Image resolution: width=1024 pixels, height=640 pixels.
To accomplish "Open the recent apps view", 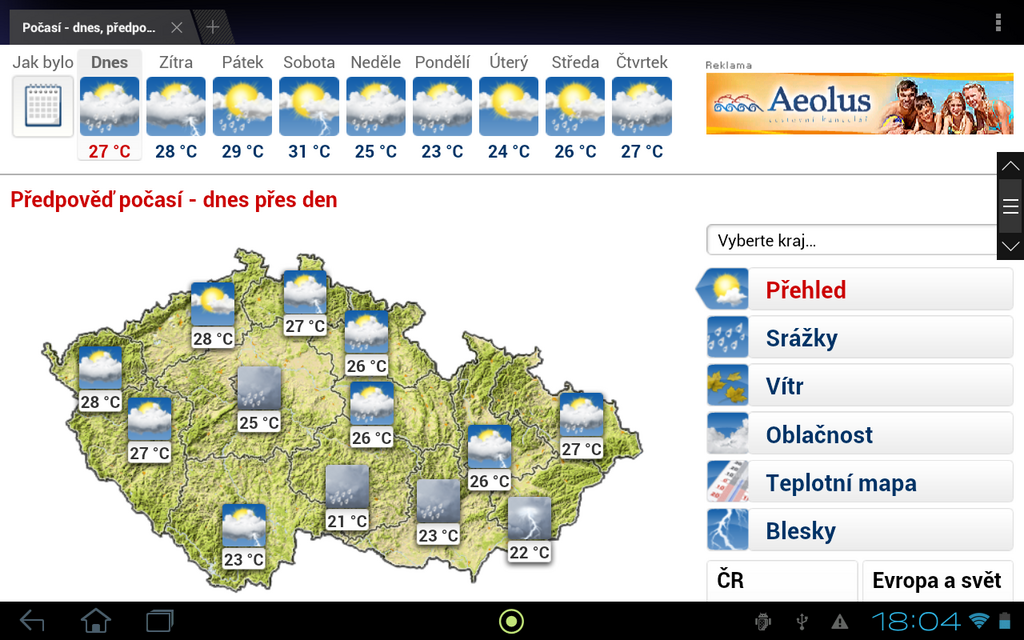I will point(160,621).
